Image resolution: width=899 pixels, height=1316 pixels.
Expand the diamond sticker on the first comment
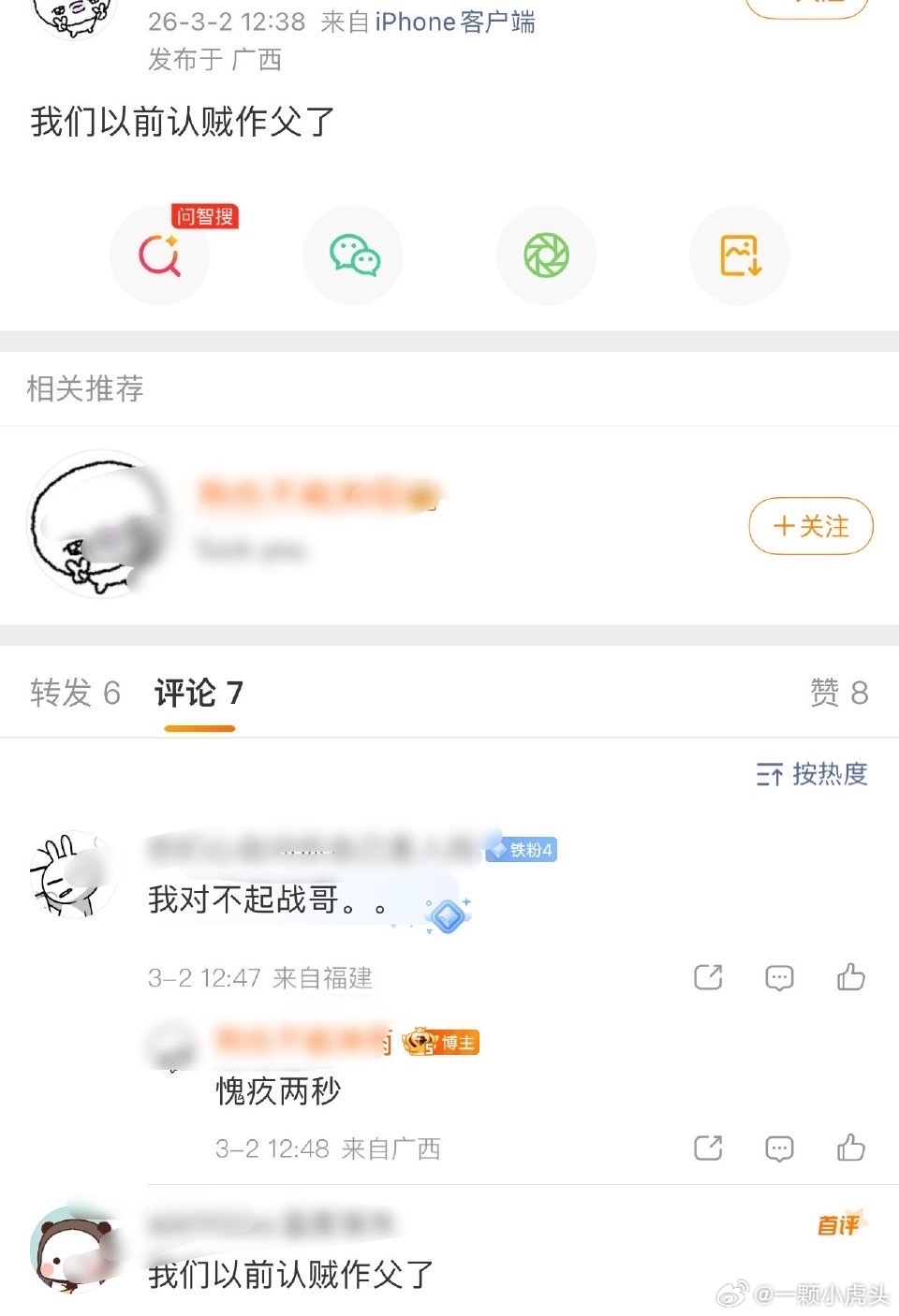click(447, 914)
